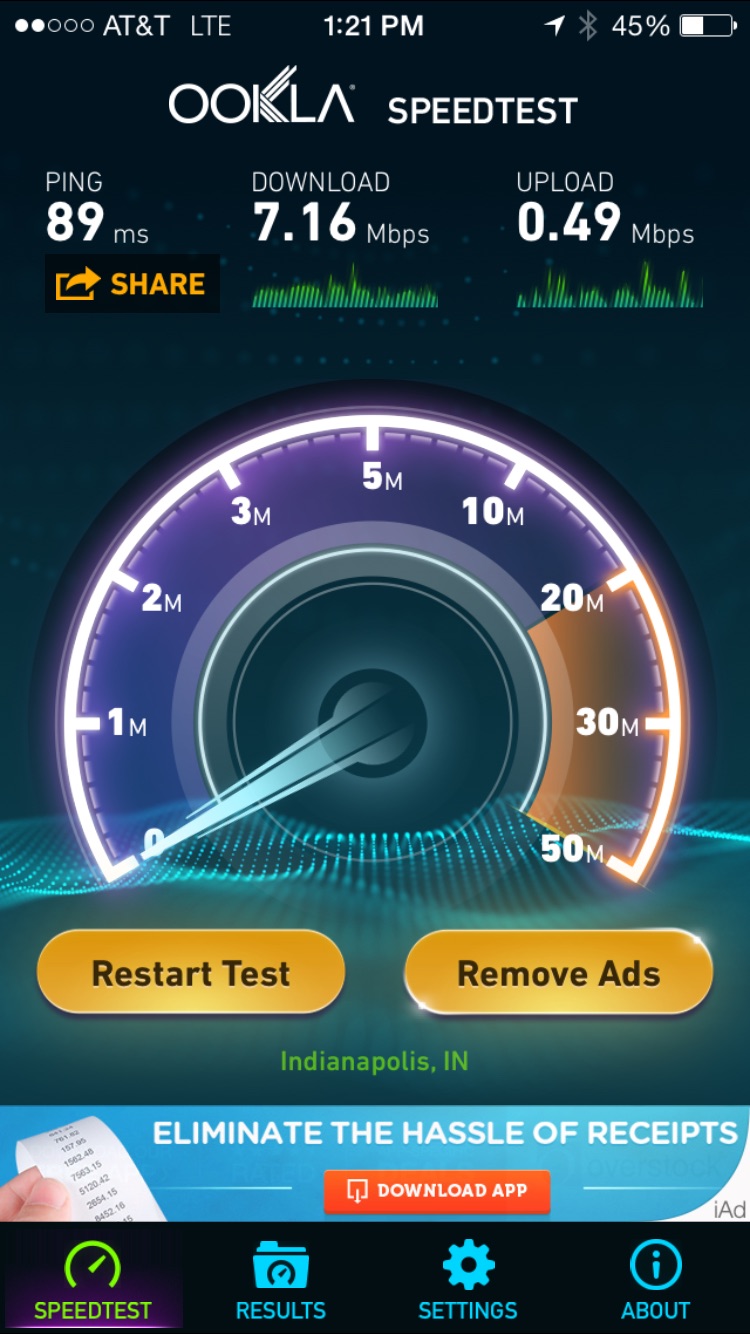
Task: Change the Indianapolis, IN server
Action: (374, 1061)
